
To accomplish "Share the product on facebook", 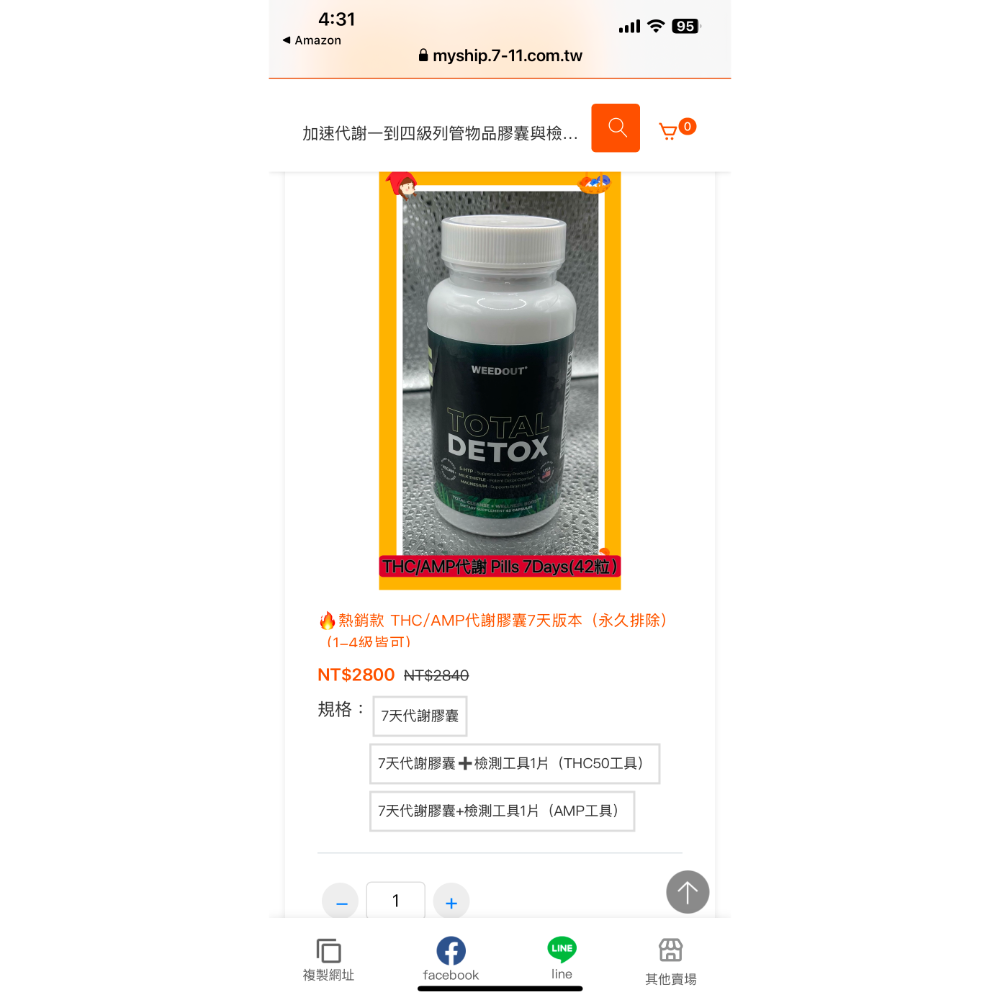I will pos(451,960).
